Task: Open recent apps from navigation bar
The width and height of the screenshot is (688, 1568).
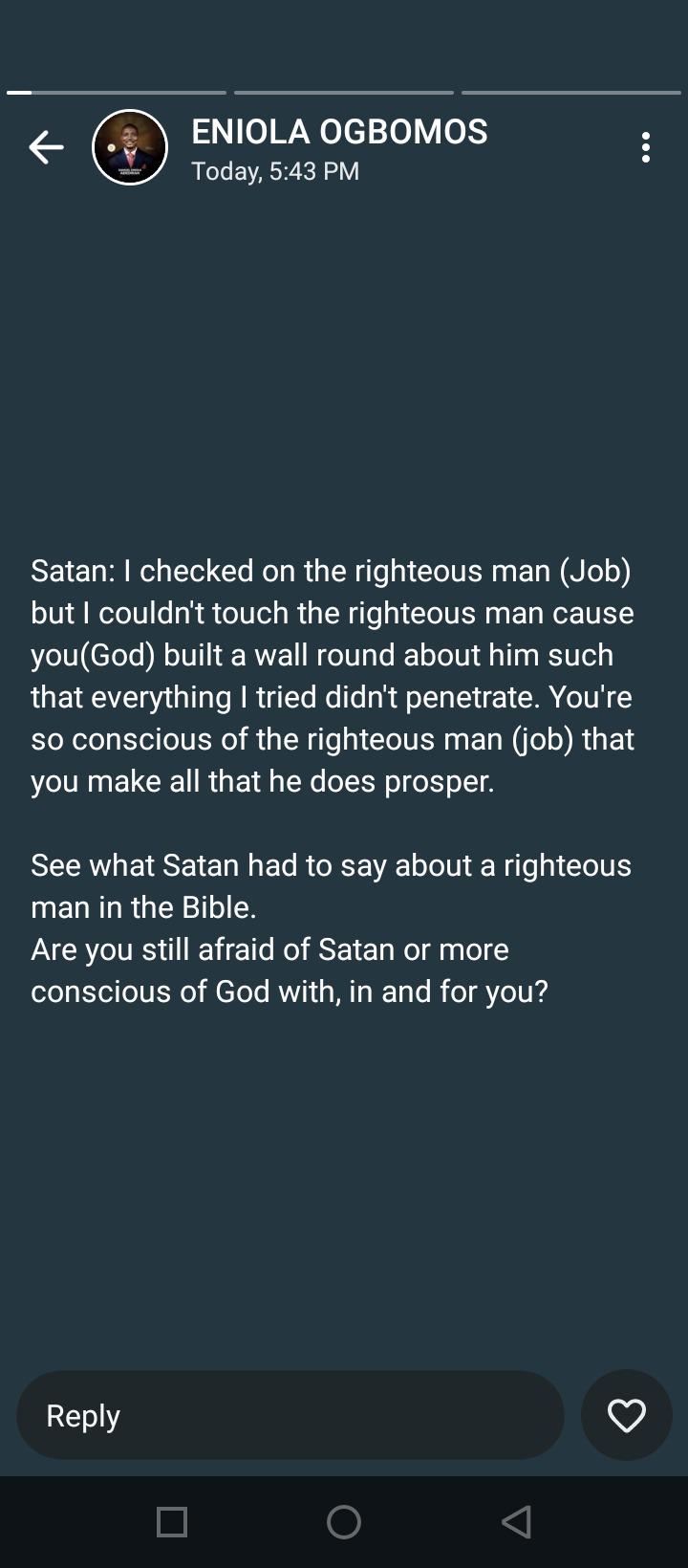Action: [x=172, y=1521]
